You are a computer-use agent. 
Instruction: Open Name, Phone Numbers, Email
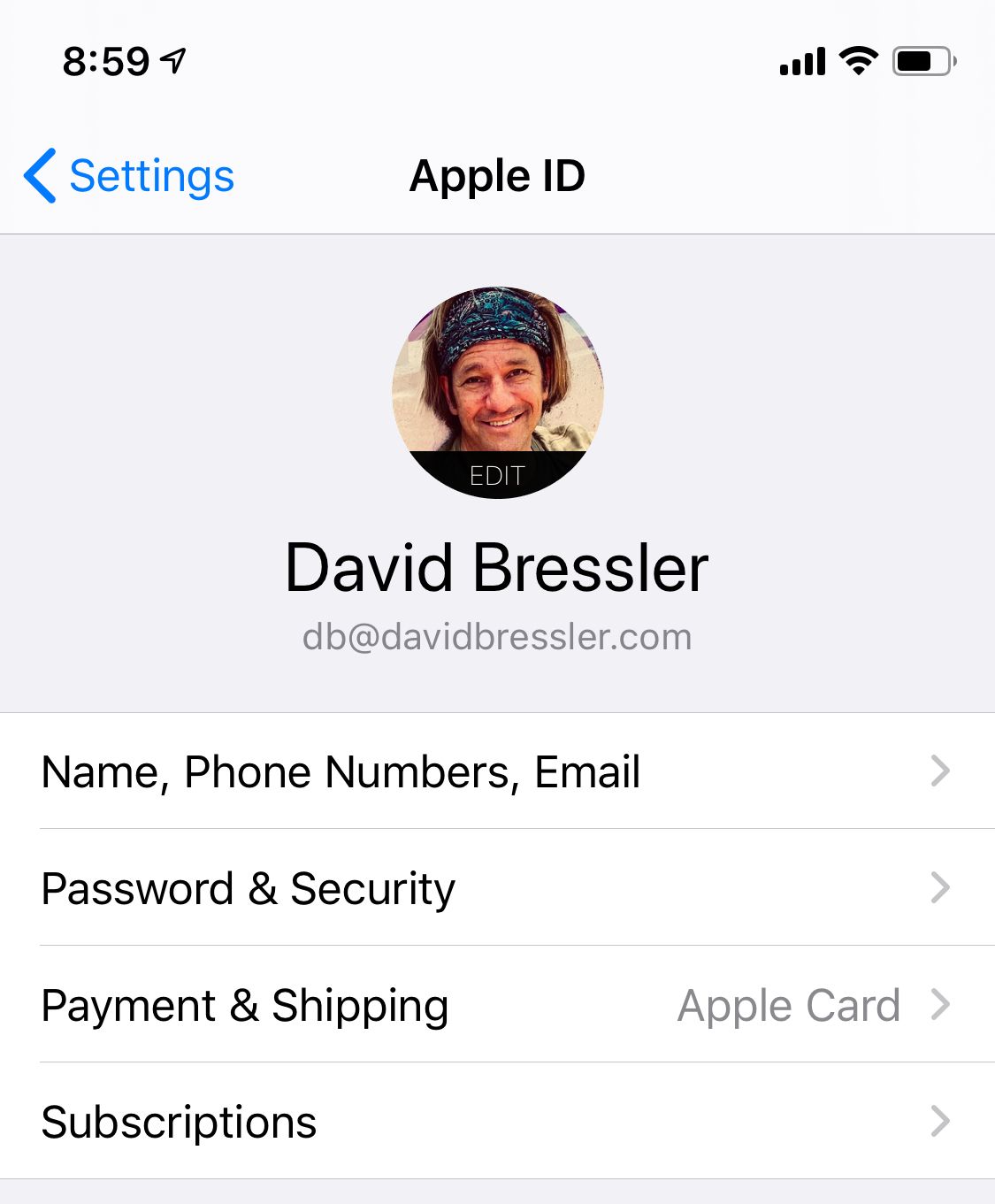pyautogui.click(x=495, y=771)
